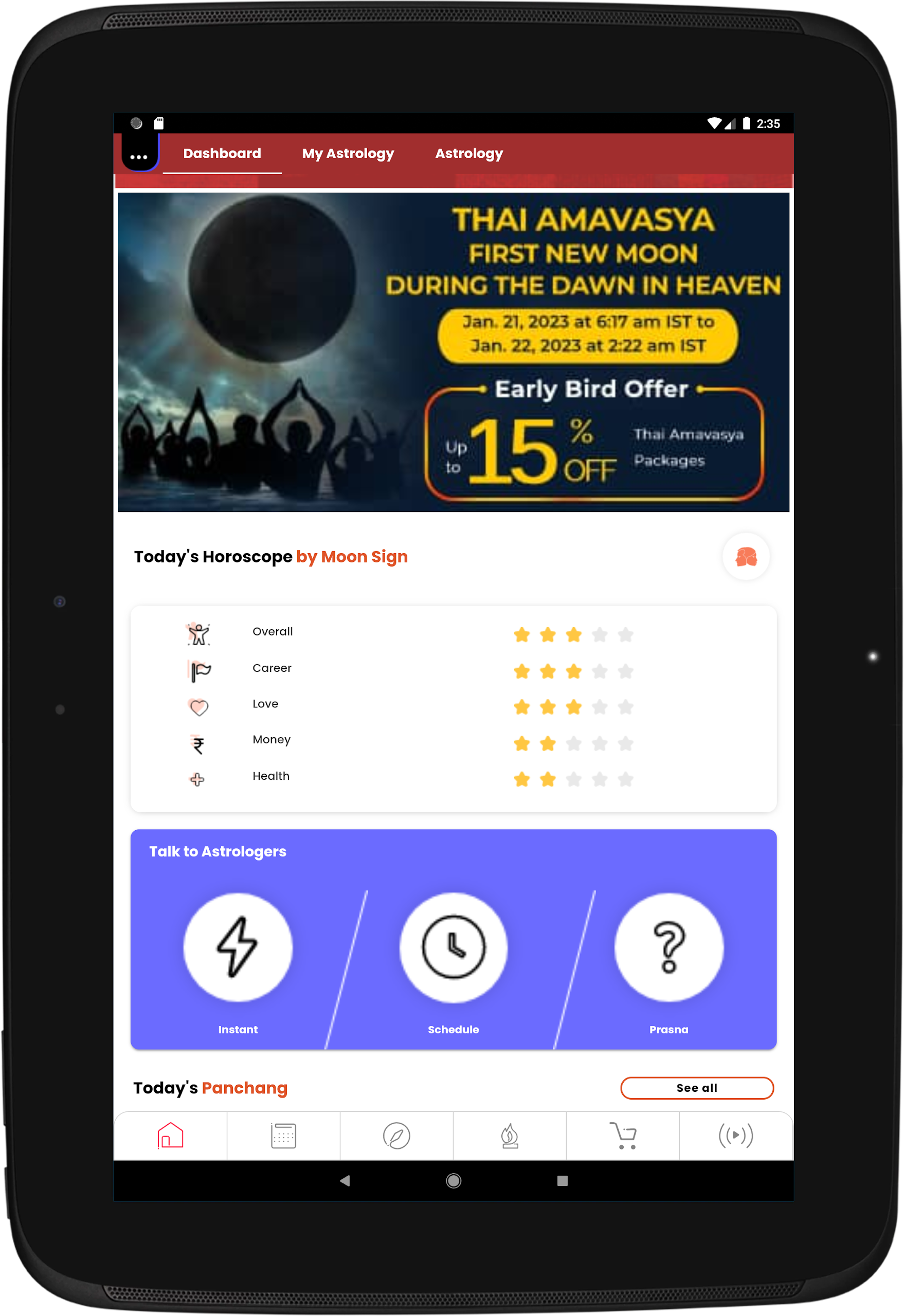This screenshot has width=904, height=1316.
Task: Go to the home bottom tab
Action: click(170, 1135)
